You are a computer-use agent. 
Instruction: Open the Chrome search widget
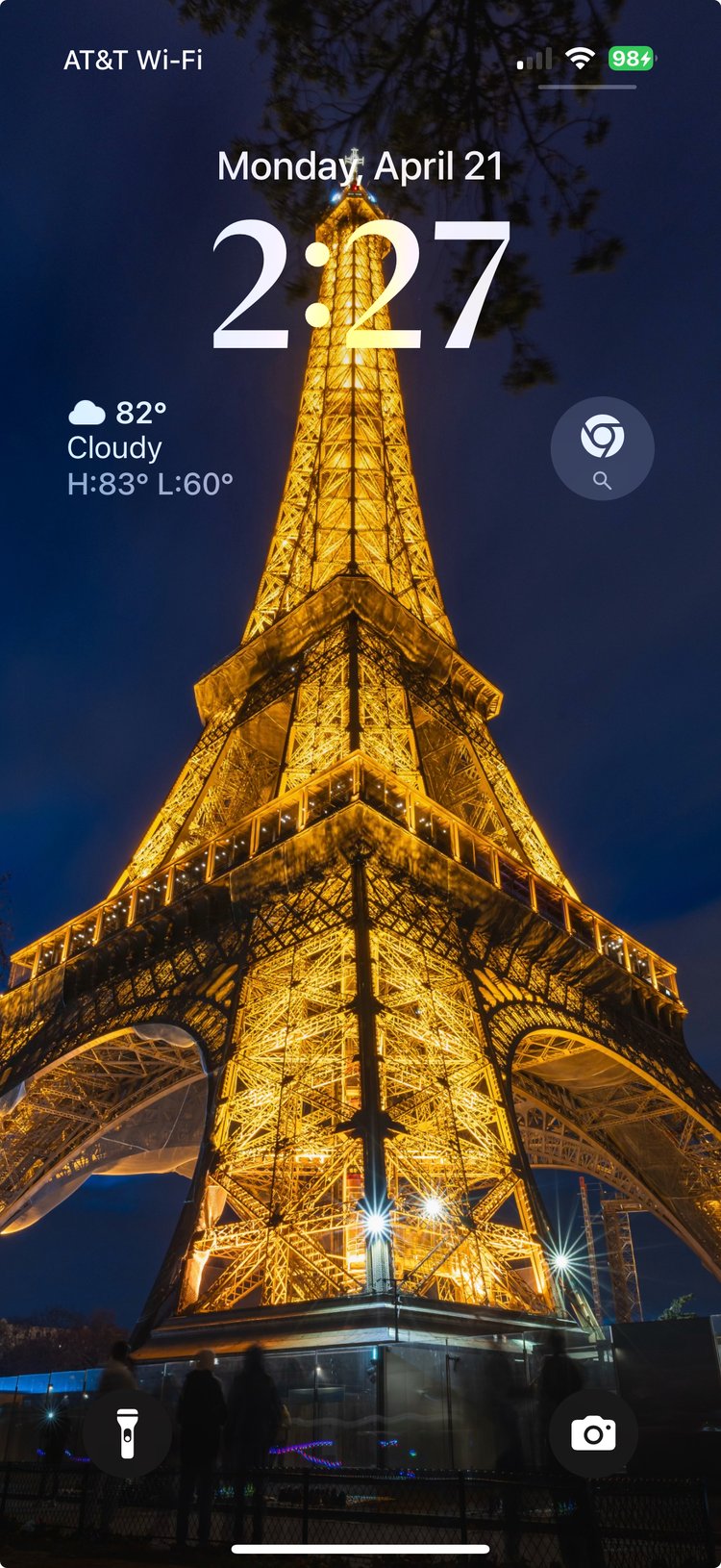click(602, 448)
